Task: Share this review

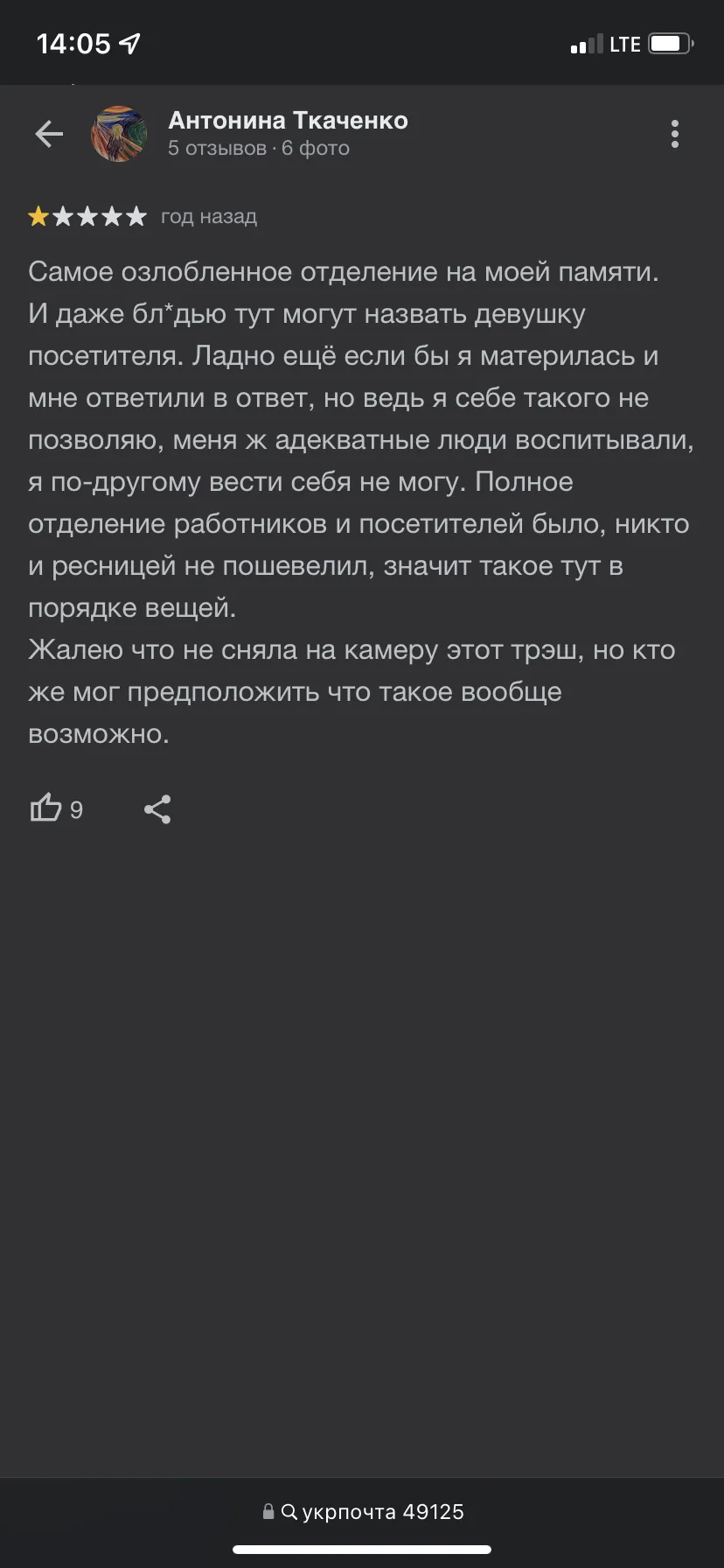Action: (x=157, y=809)
